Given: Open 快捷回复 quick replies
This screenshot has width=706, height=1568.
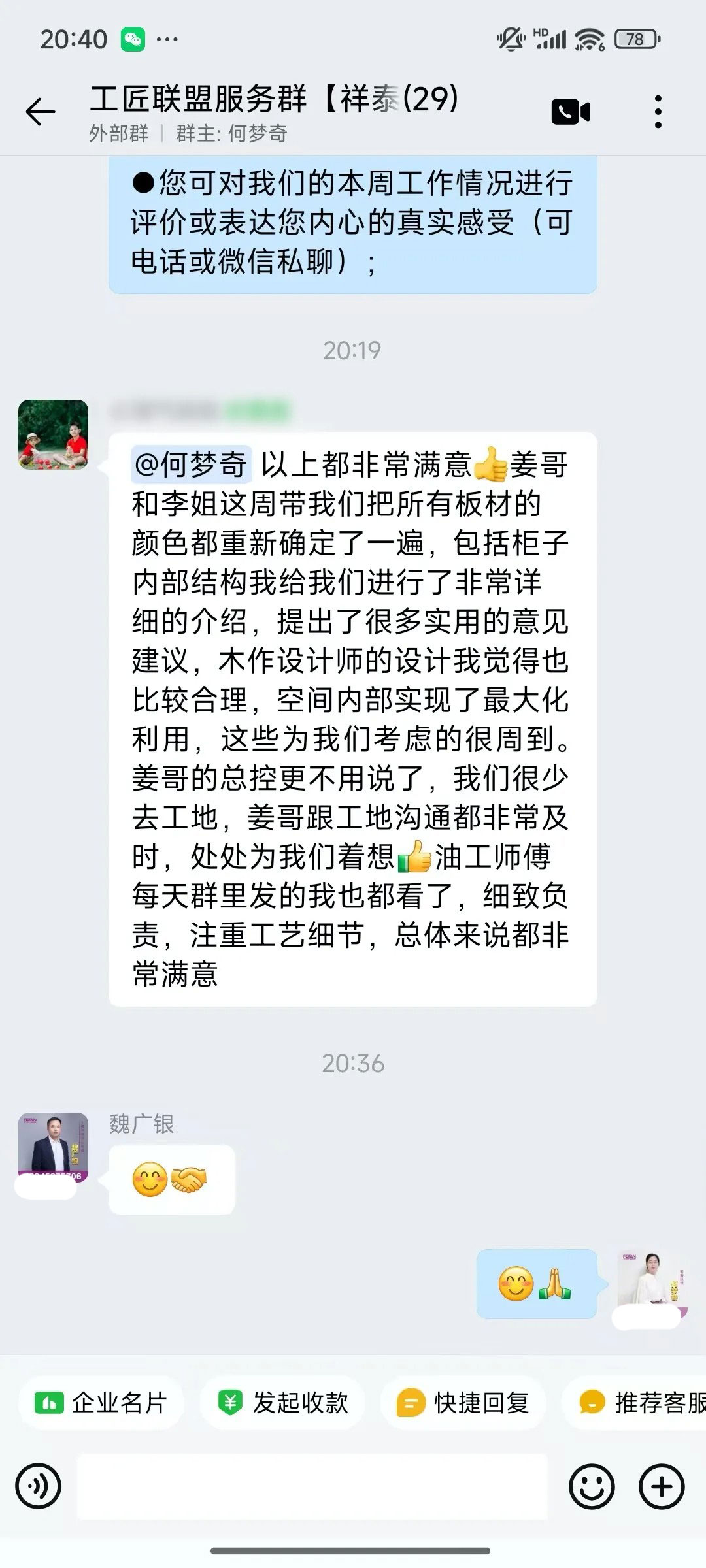Looking at the screenshot, I should pyautogui.click(x=464, y=1403).
